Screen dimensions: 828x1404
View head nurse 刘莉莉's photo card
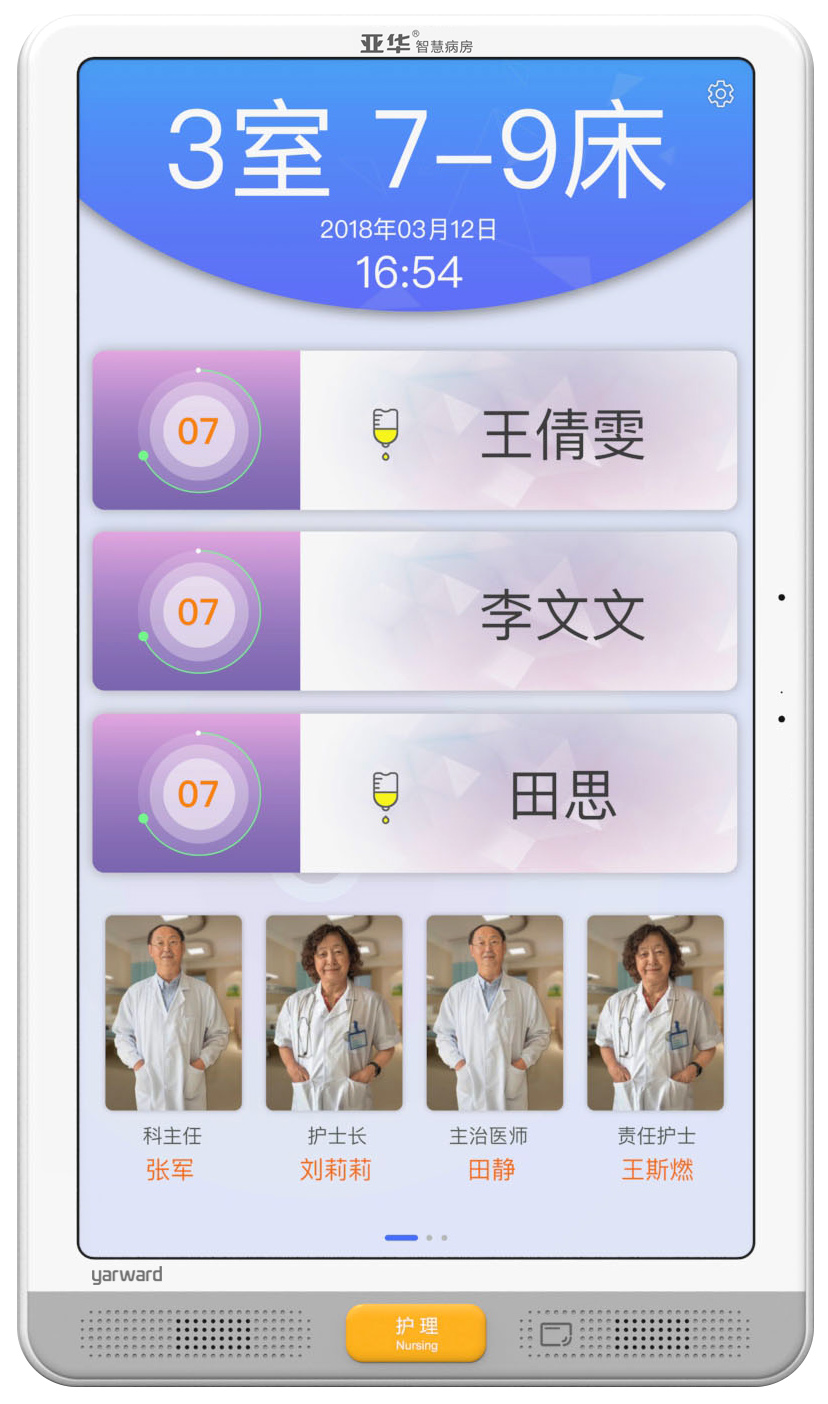(334, 1012)
